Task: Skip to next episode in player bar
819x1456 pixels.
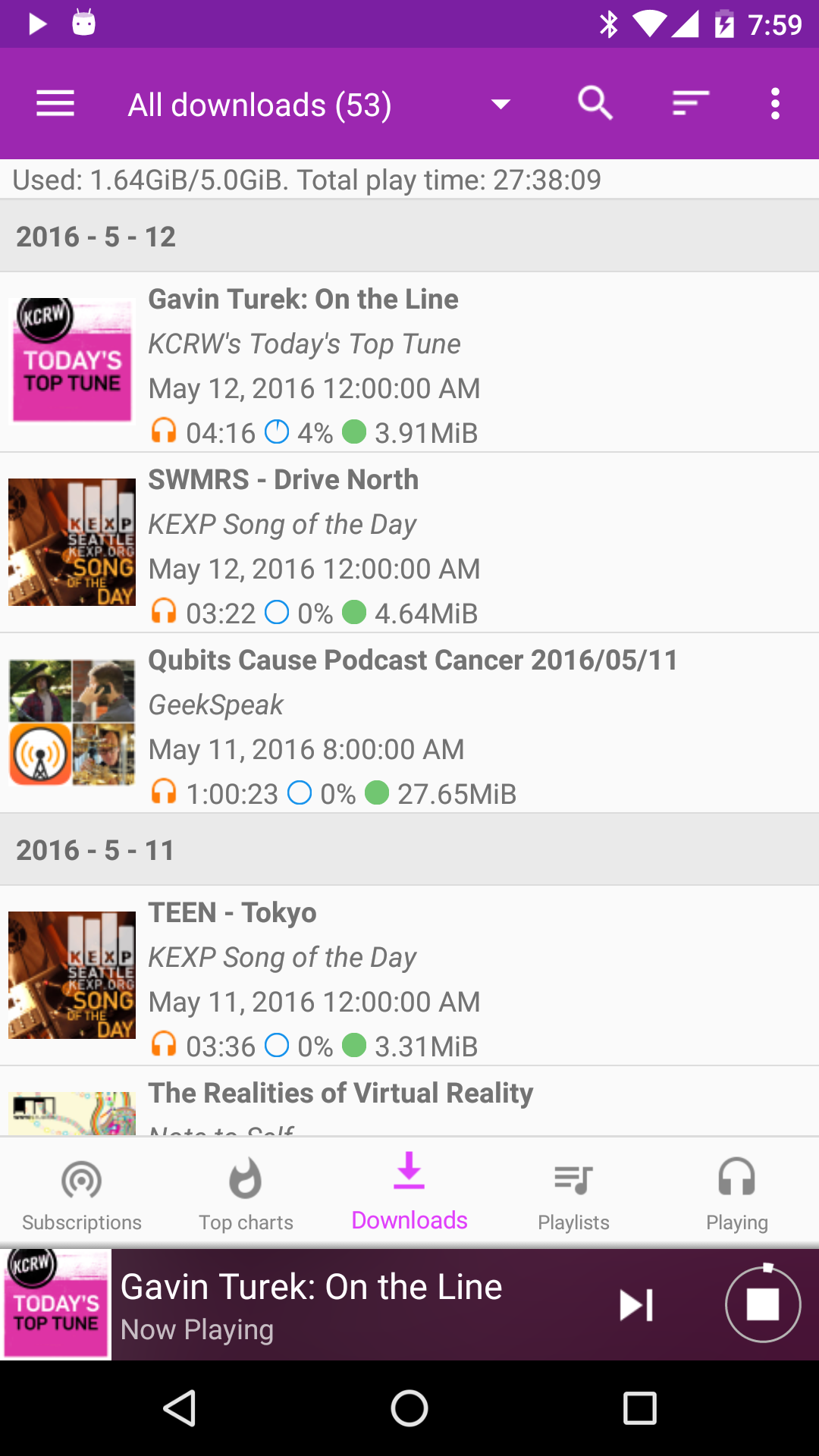Action: [635, 1304]
